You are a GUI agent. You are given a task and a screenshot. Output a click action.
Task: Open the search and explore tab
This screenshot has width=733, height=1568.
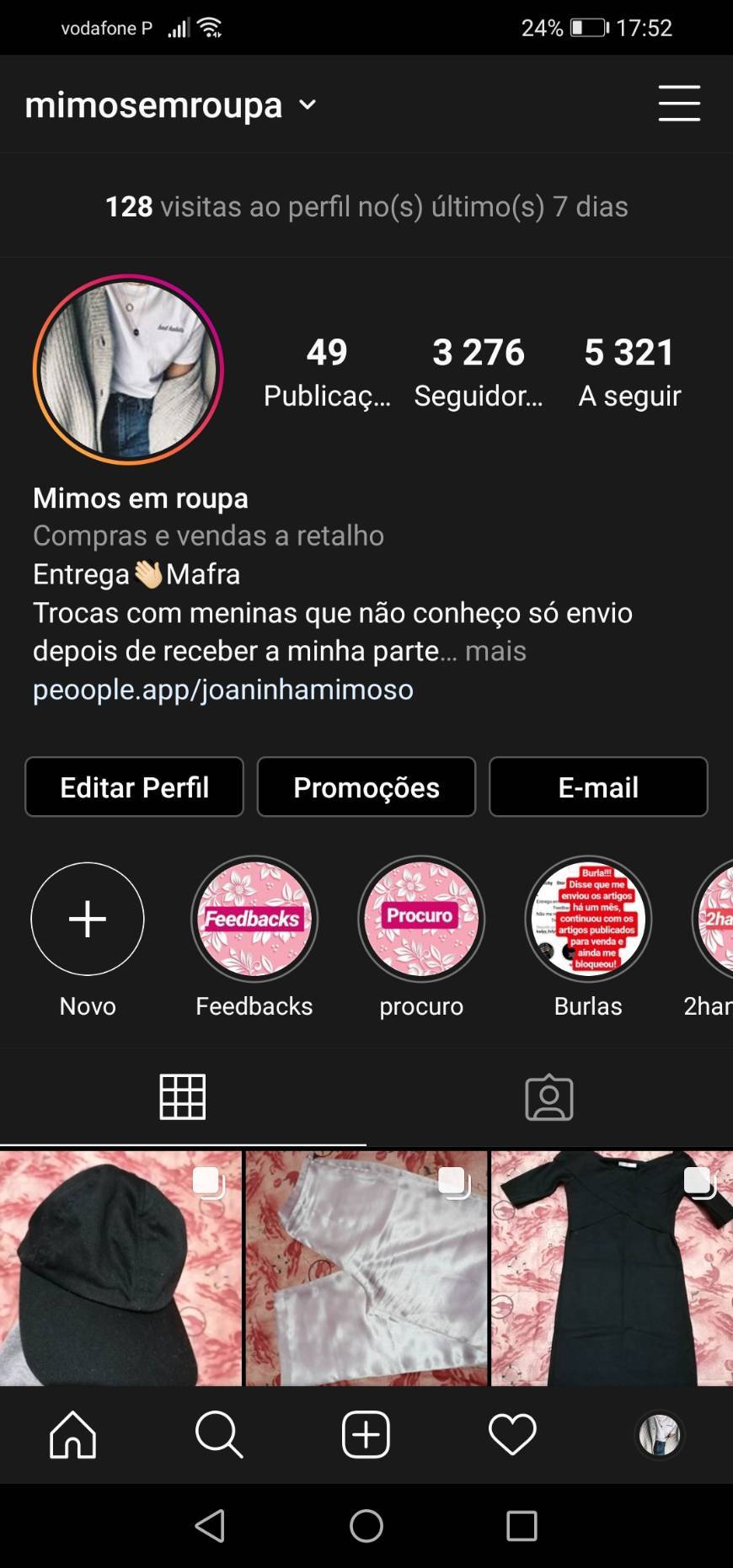[219, 1434]
